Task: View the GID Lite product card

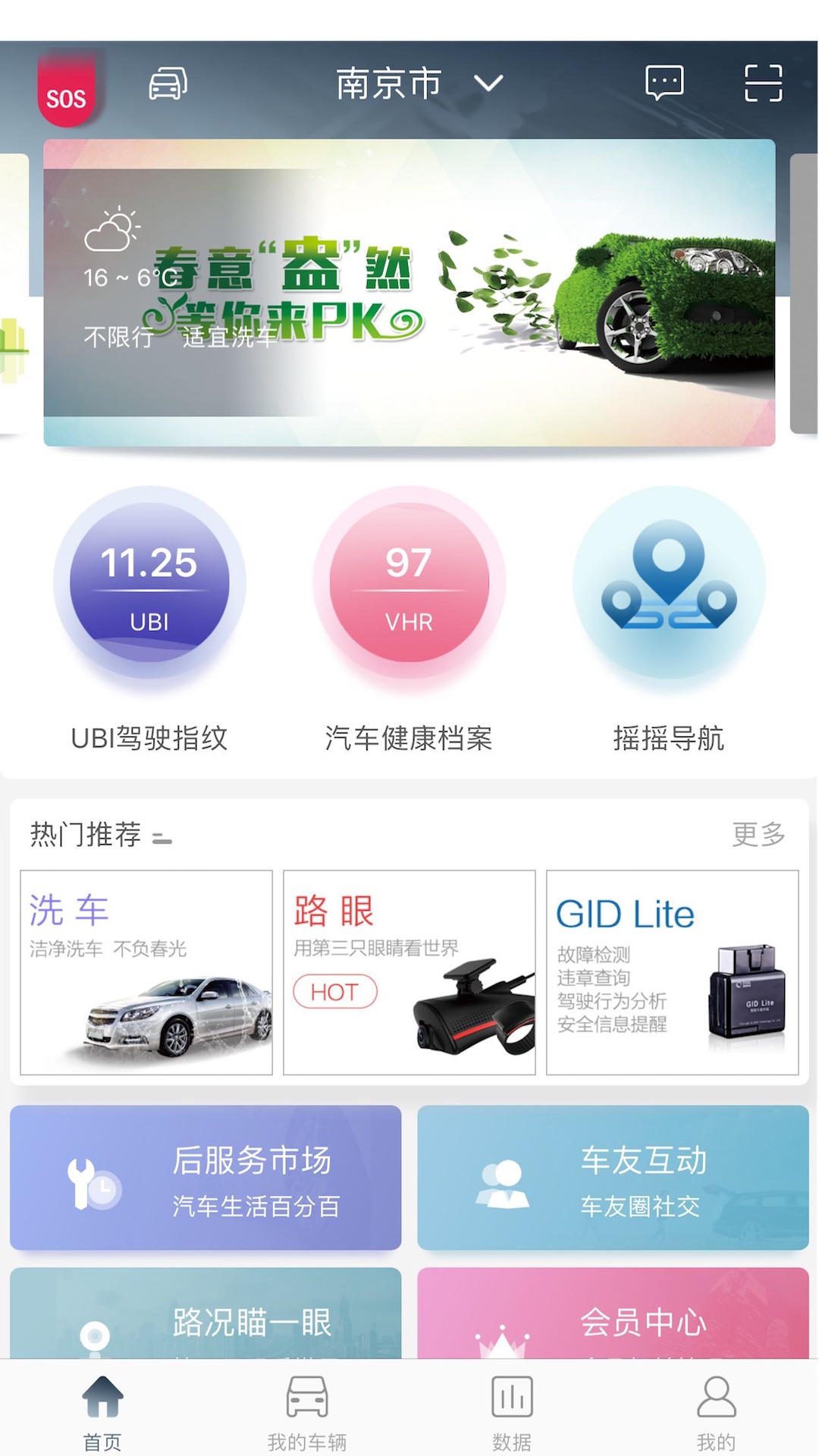Action: click(x=672, y=972)
